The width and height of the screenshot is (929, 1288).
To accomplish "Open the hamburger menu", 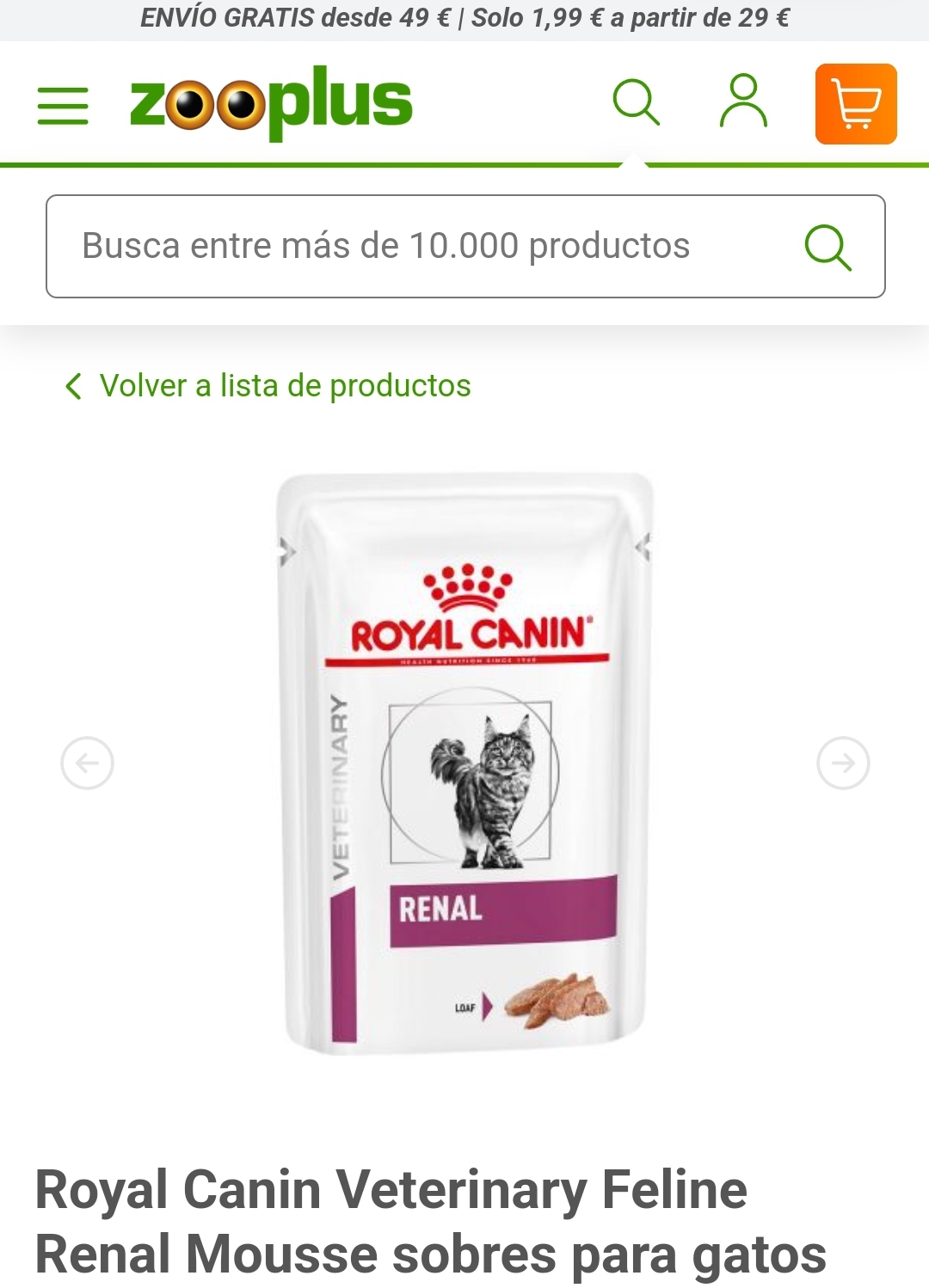I will (x=63, y=106).
